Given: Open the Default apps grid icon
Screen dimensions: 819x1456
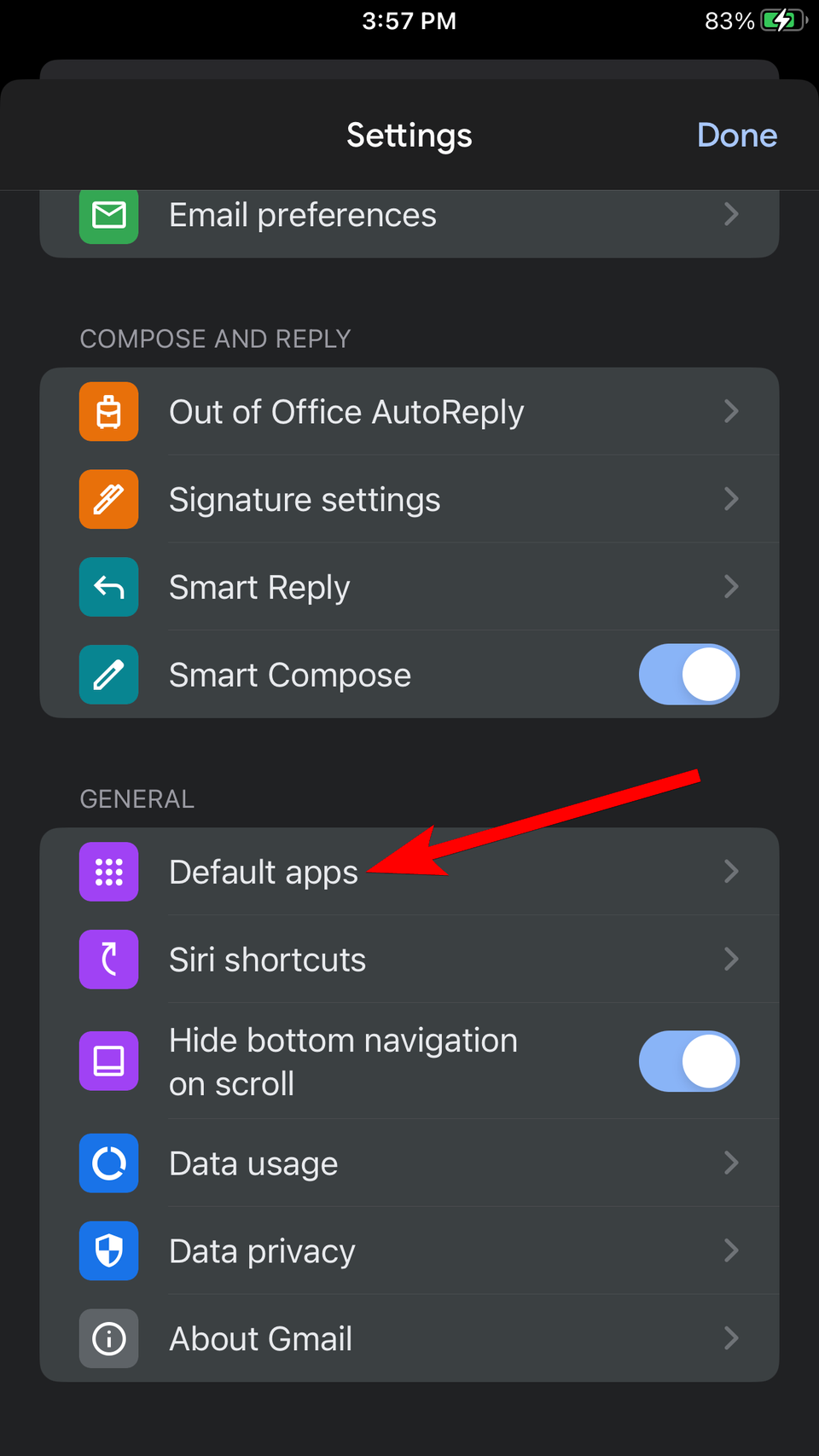Looking at the screenshot, I should (108, 872).
